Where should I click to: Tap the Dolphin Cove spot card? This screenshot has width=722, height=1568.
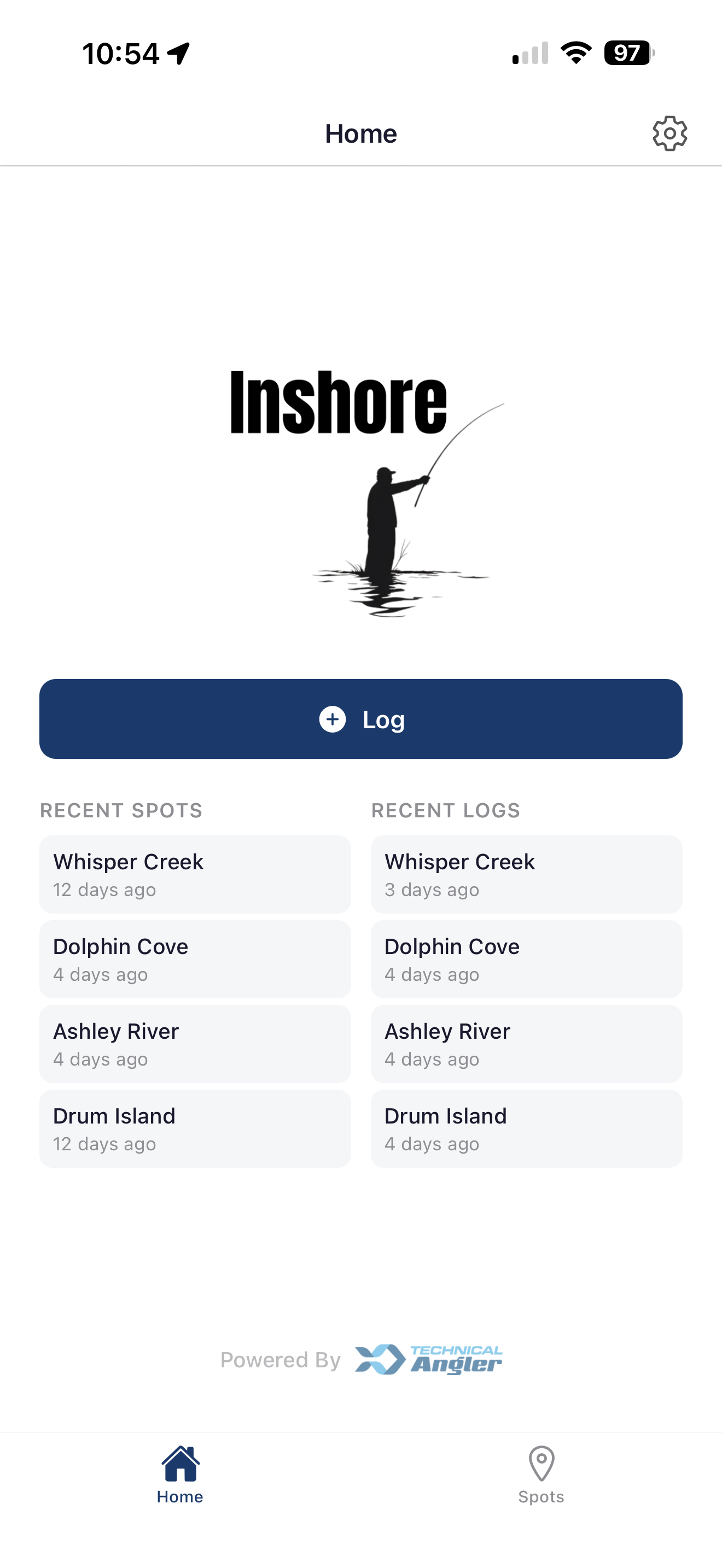coord(195,959)
